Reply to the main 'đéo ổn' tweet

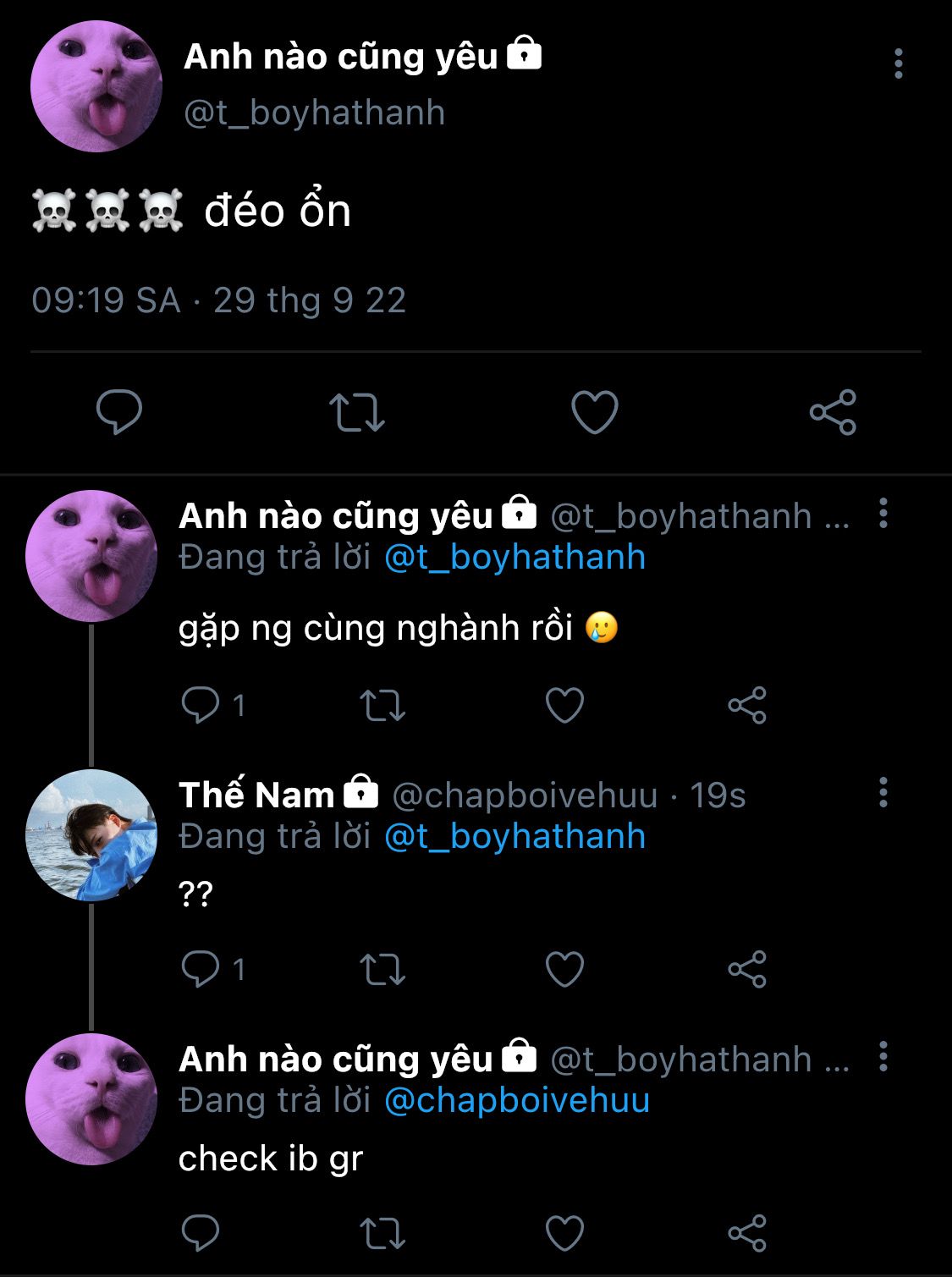coord(119,411)
